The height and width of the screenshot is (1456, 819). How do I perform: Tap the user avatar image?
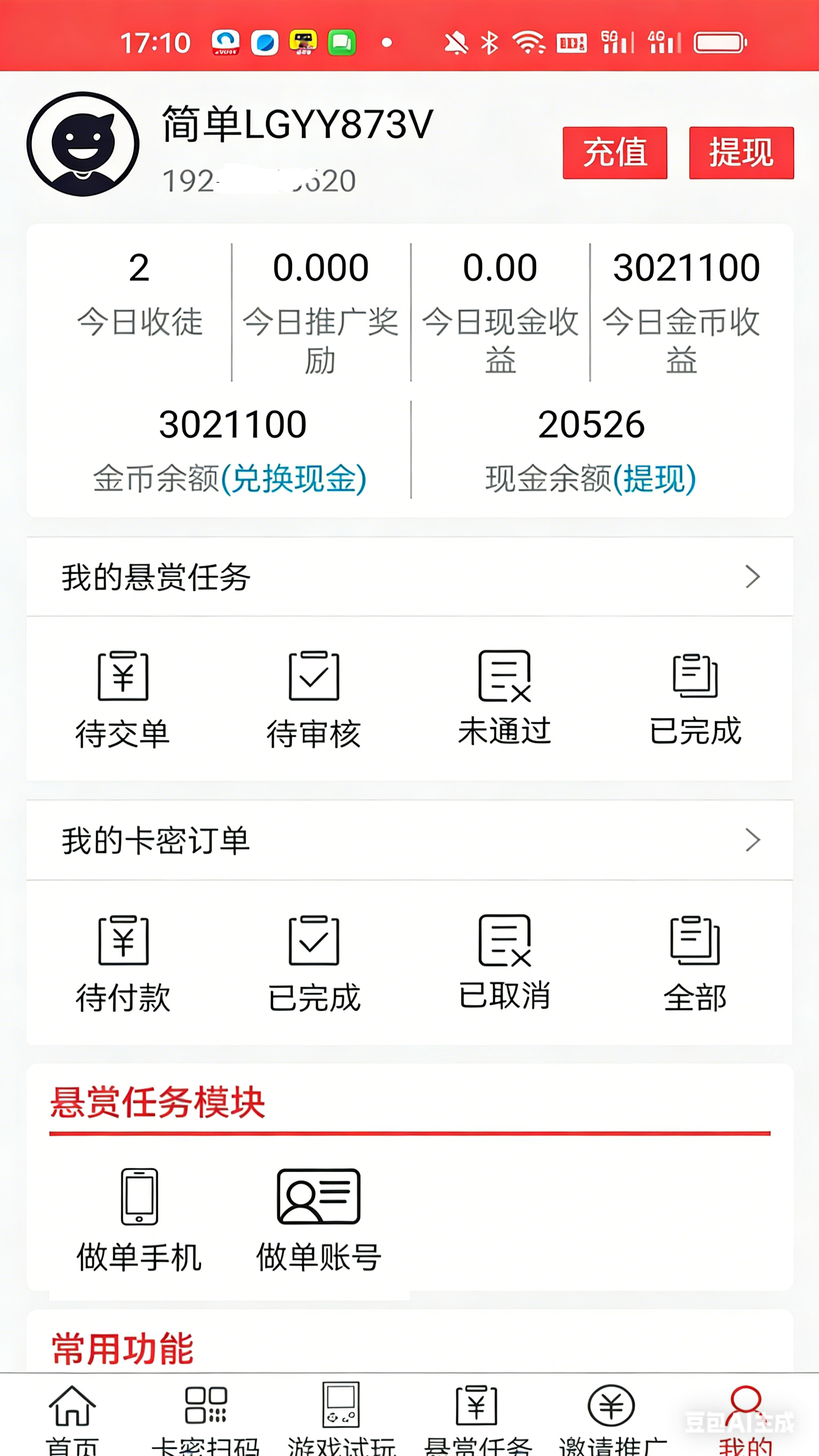[83, 143]
